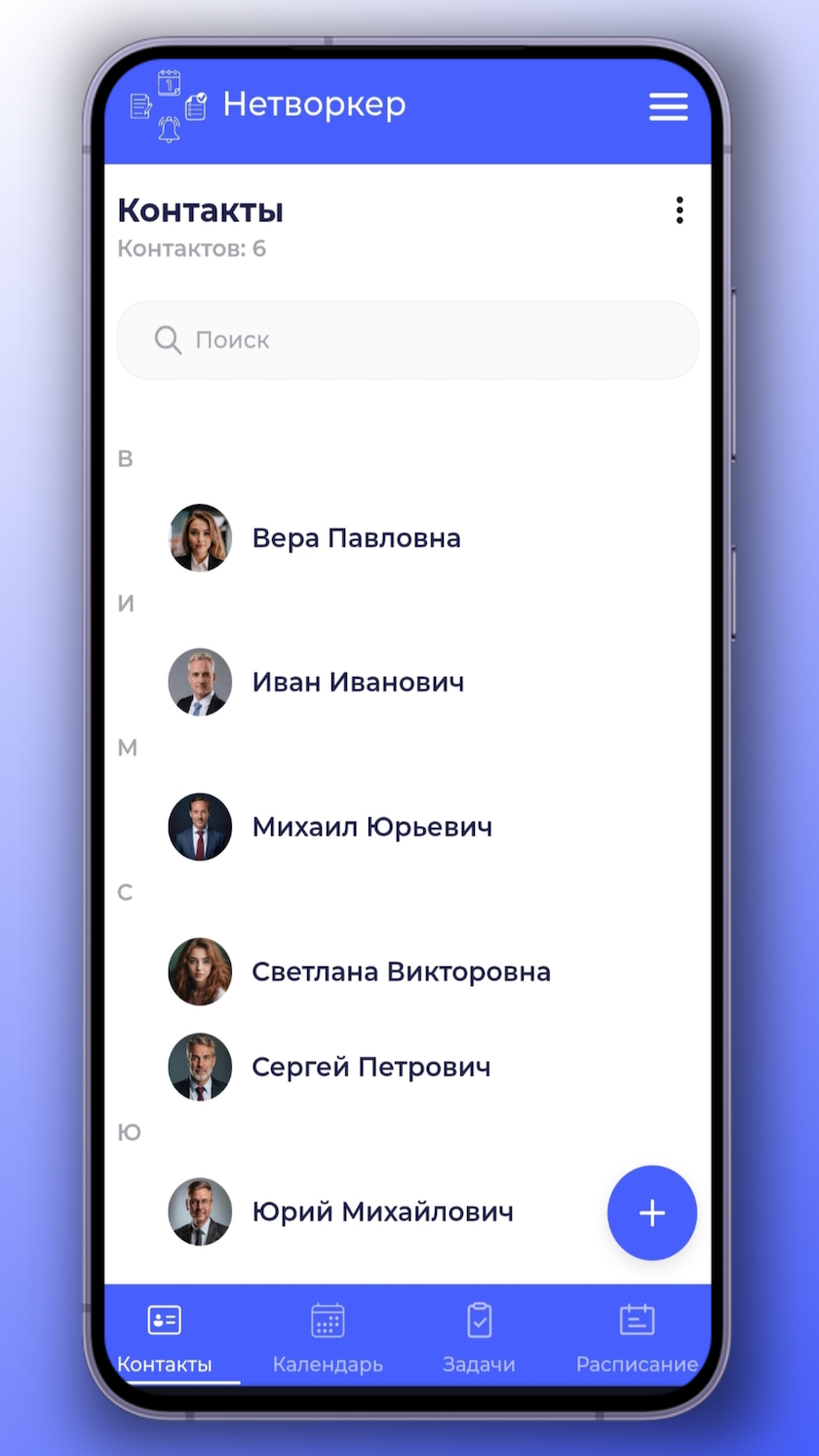
Task: Open contact Вера Павловна
Action: pos(356,537)
